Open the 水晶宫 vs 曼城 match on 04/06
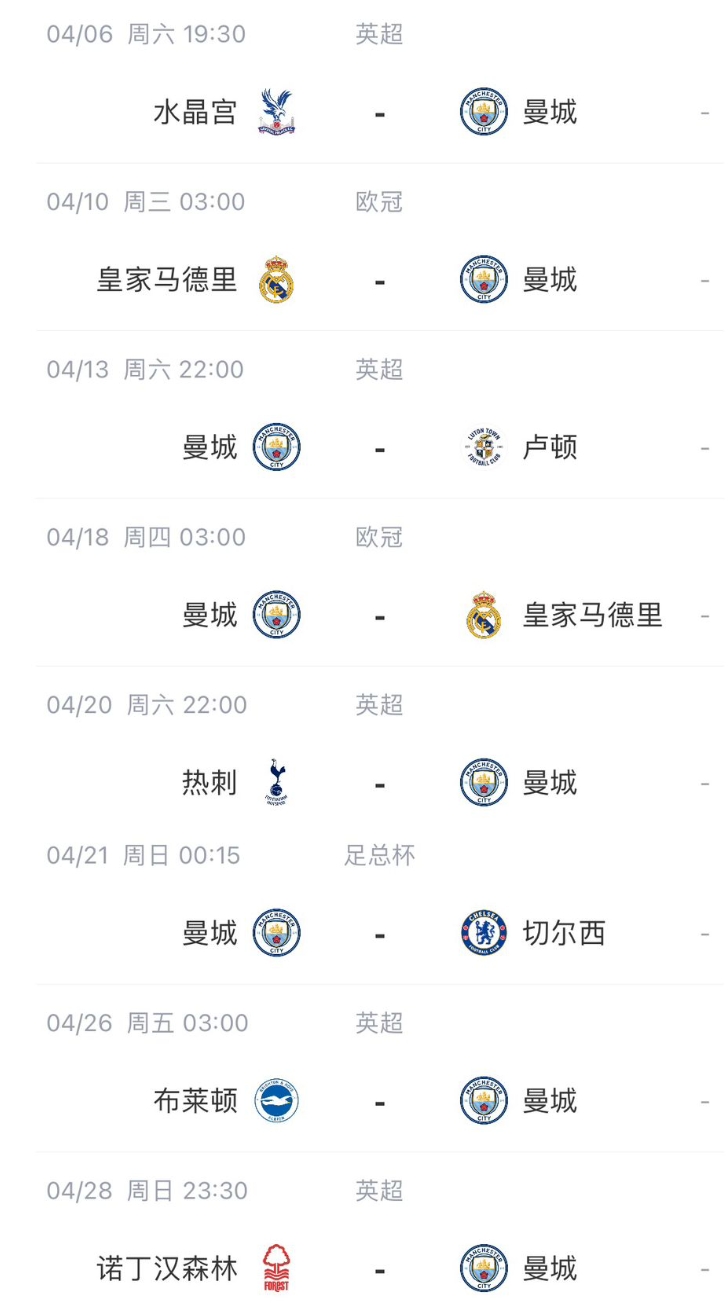This screenshot has height=1309, width=728. coord(380,112)
